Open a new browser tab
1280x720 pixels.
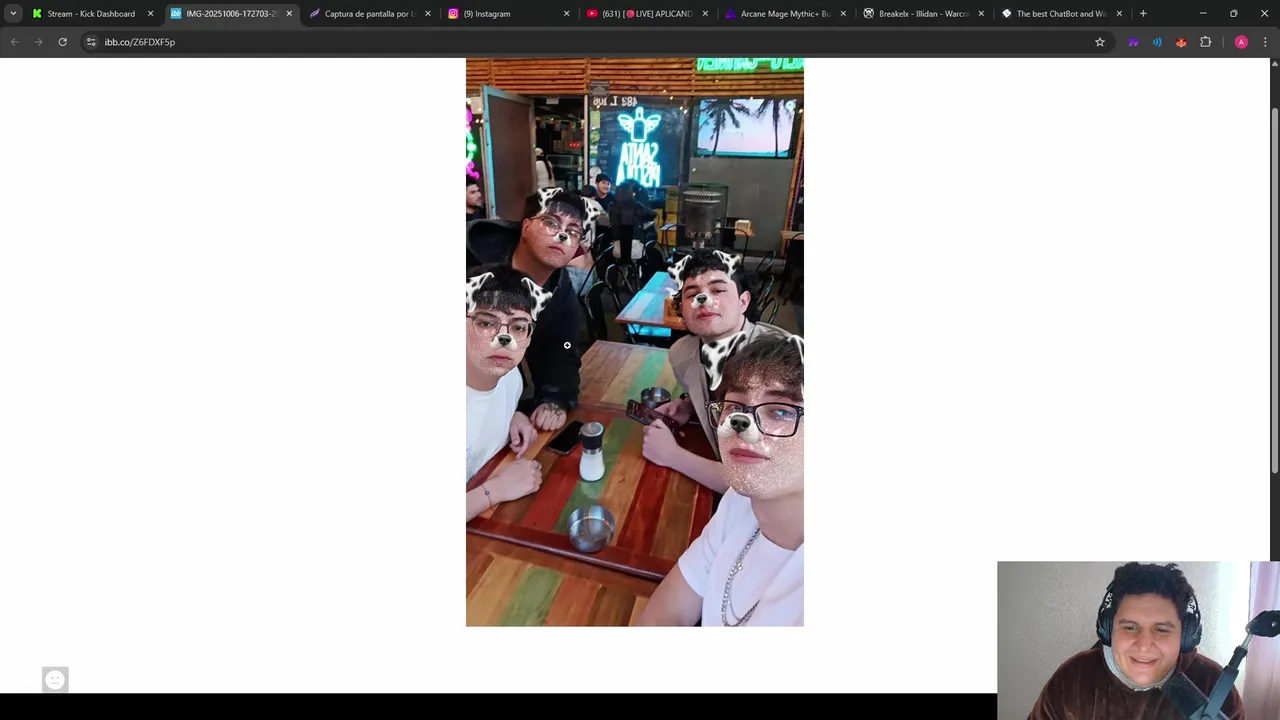coord(1143,14)
